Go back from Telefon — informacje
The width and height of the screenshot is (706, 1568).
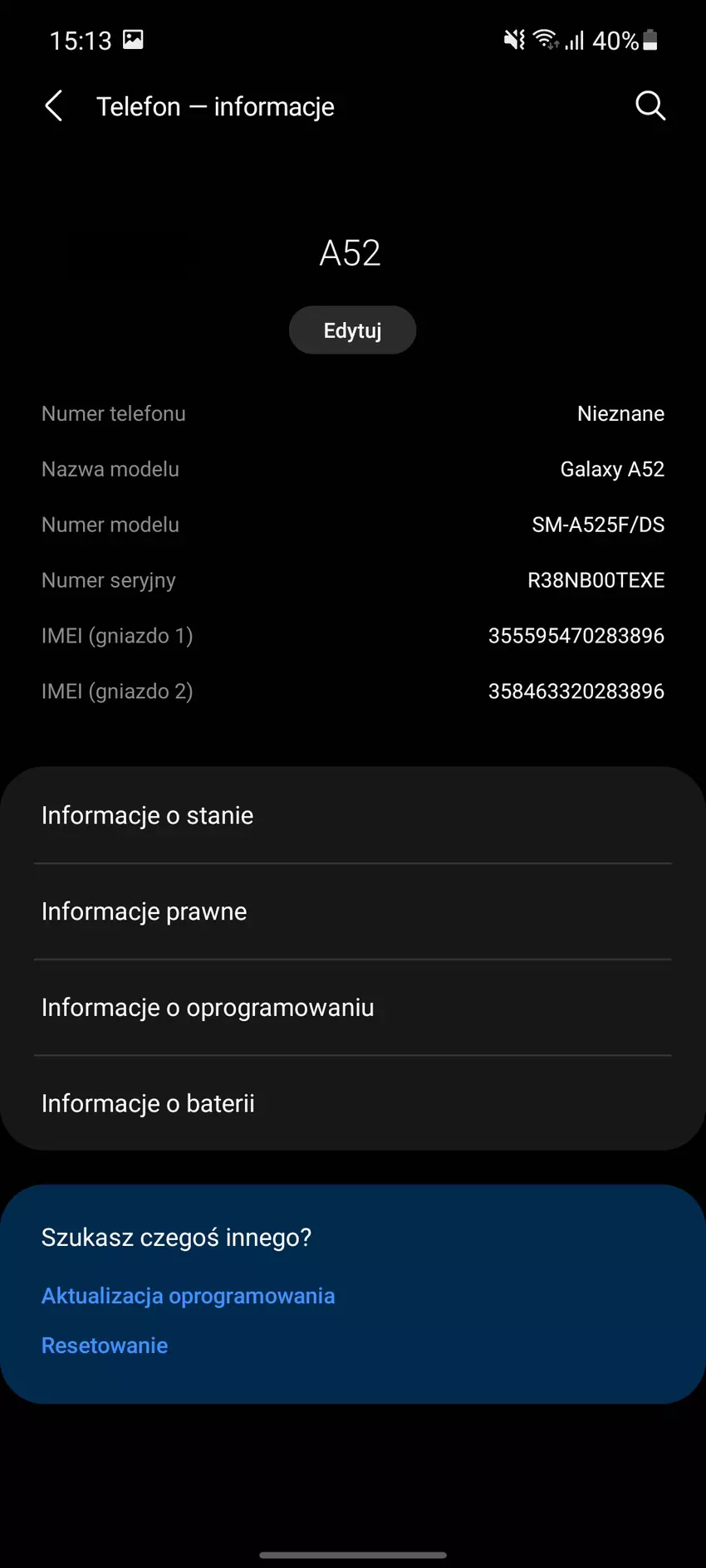tap(54, 106)
